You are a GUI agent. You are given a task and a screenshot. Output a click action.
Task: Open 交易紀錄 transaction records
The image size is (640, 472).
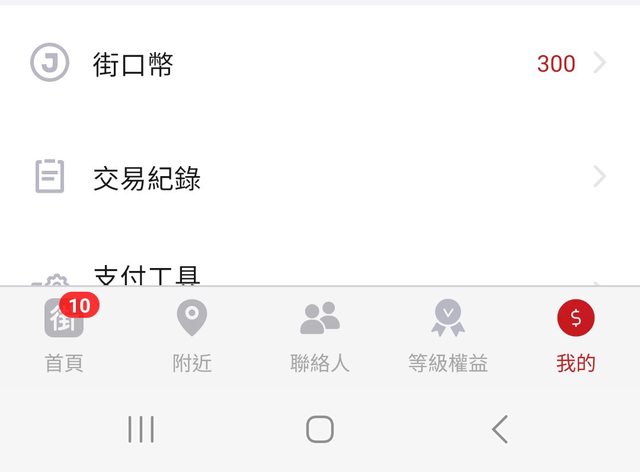[x=320, y=178]
